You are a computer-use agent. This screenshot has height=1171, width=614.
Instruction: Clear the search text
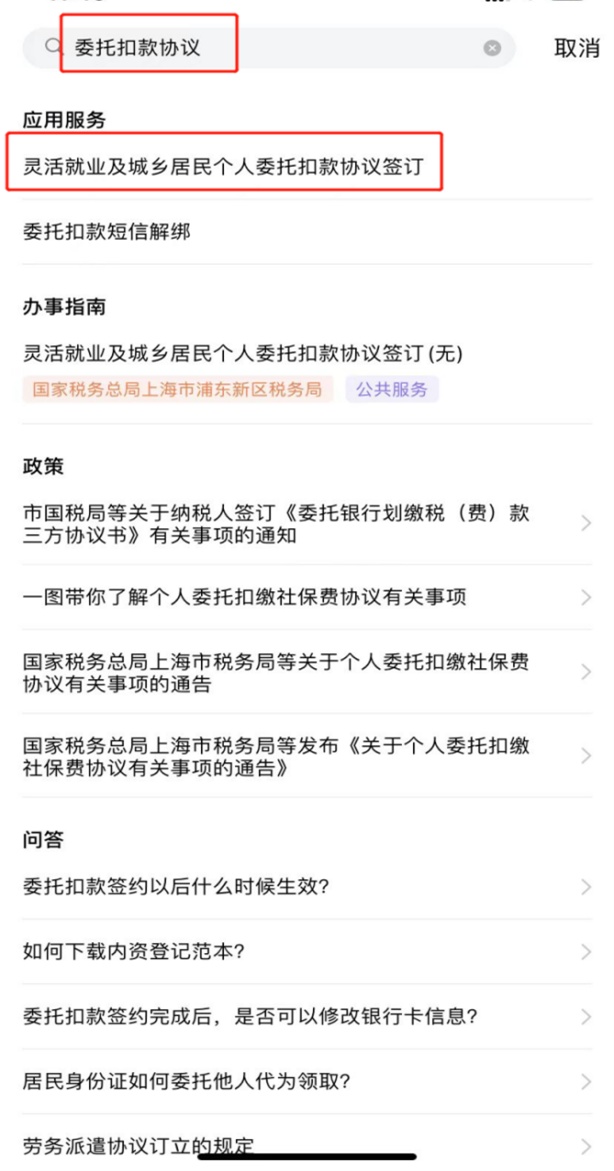tap(492, 48)
